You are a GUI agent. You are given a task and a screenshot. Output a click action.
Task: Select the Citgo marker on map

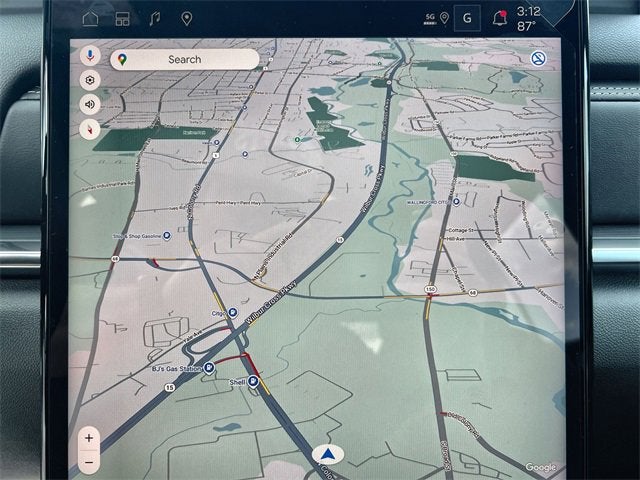[x=233, y=312]
